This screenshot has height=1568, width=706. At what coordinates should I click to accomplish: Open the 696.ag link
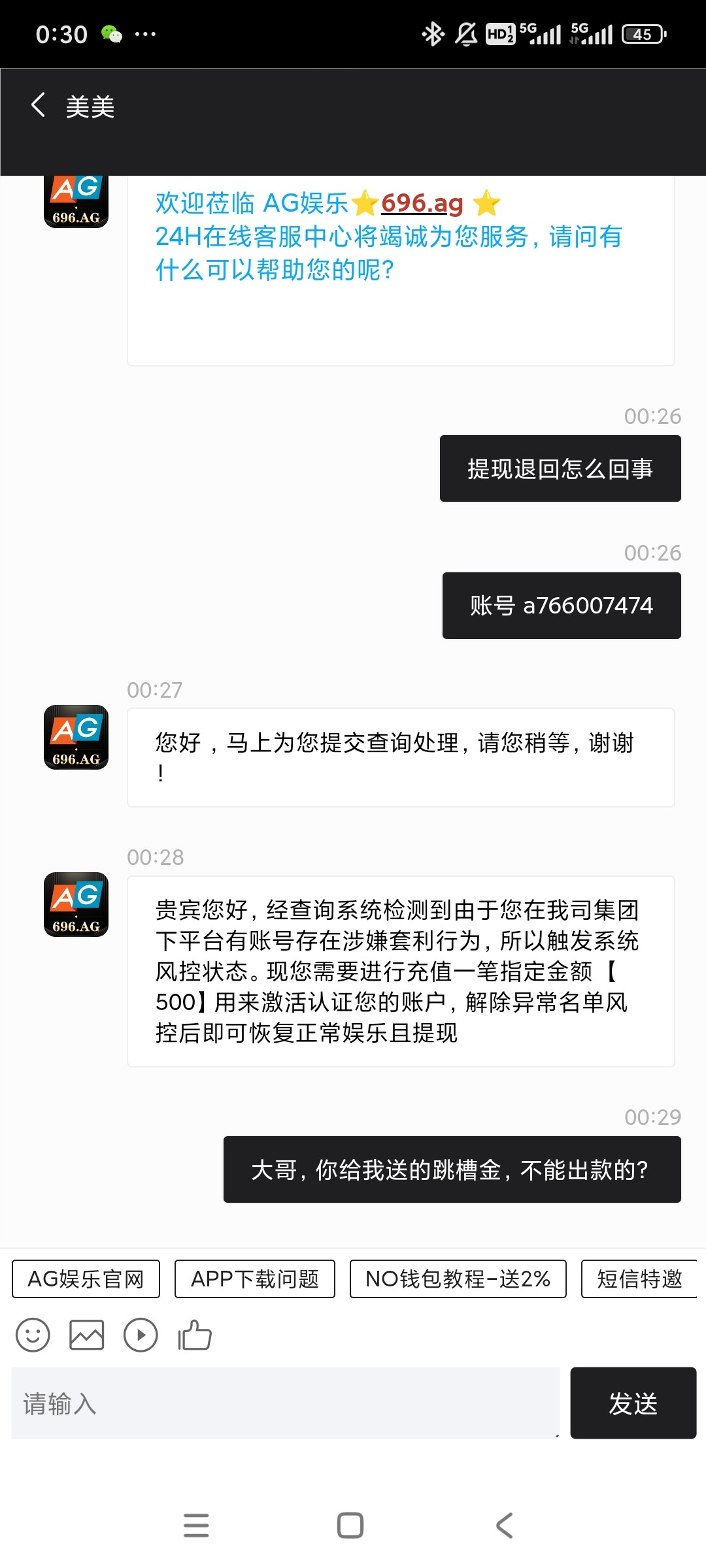pyautogui.click(x=422, y=203)
